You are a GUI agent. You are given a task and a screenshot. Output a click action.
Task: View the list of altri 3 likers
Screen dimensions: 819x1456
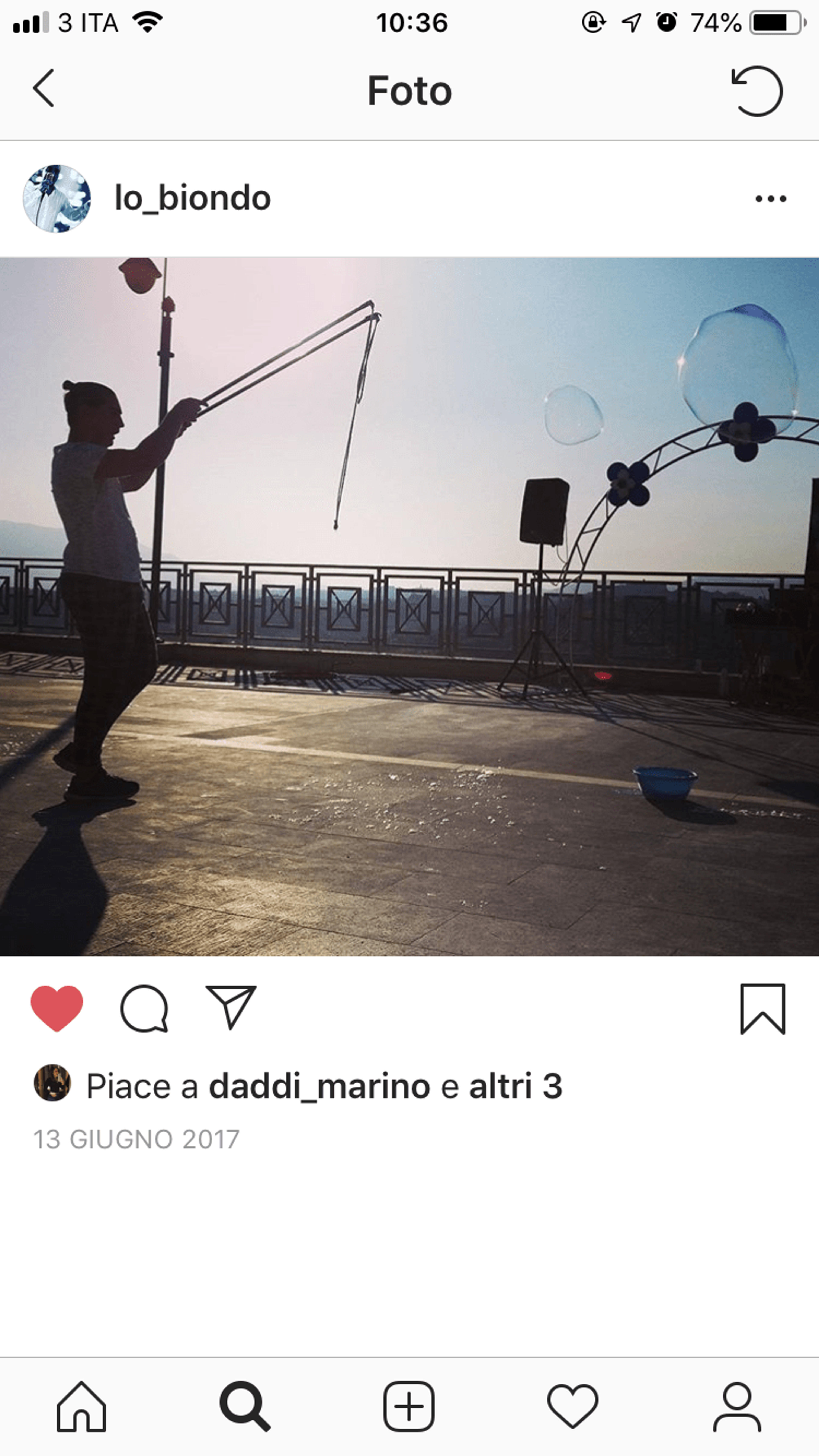[515, 1086]
